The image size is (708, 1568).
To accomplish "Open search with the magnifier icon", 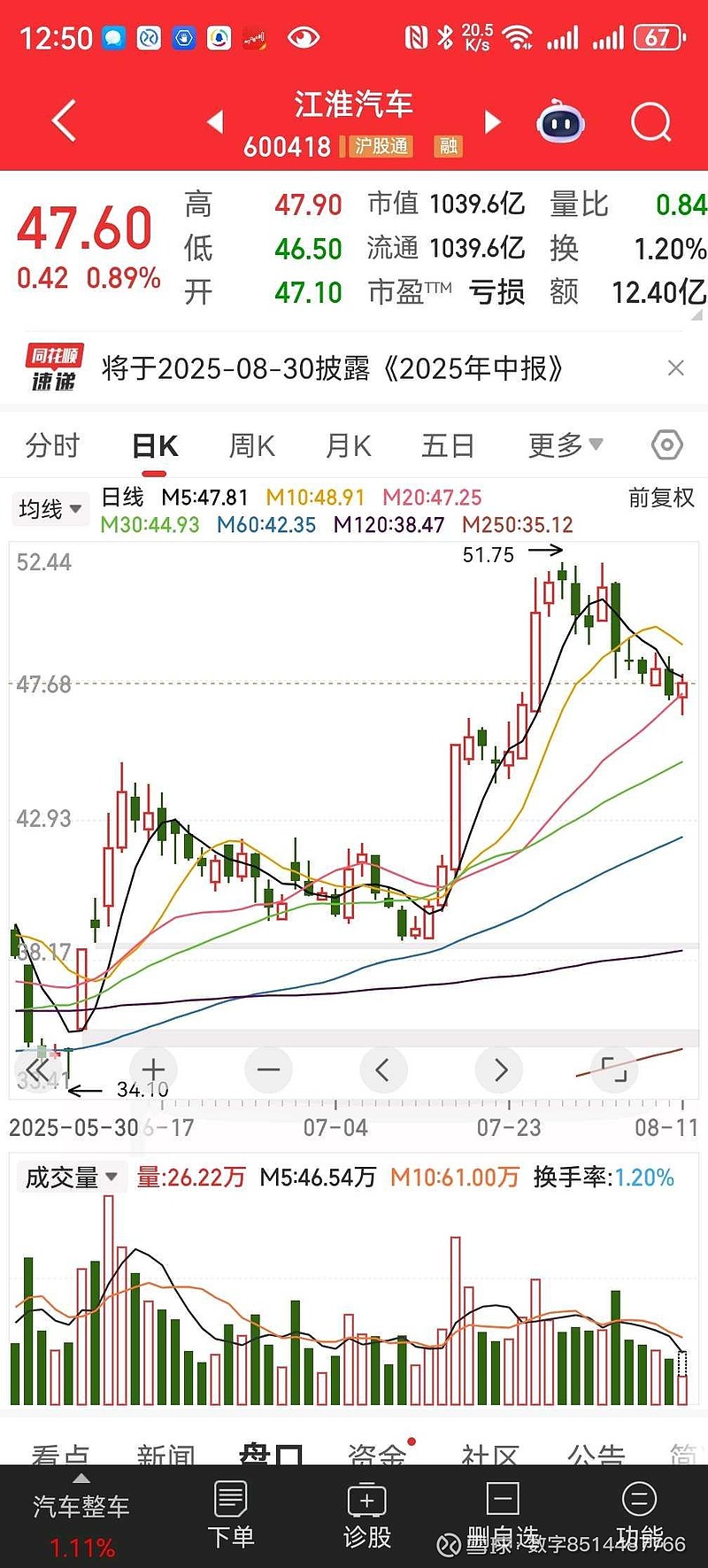I will pos(650,121).
